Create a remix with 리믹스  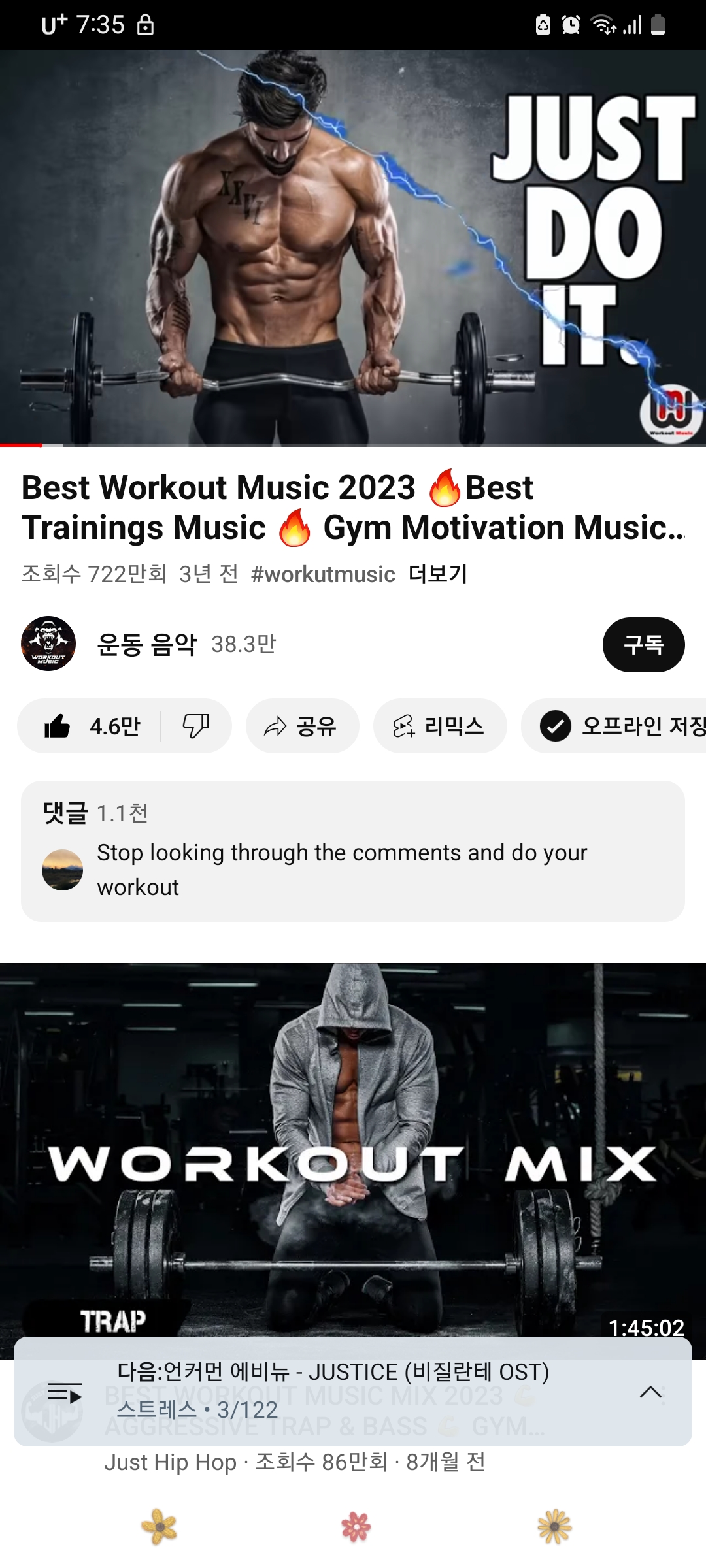pyautogui.click(x=439, y=726)
